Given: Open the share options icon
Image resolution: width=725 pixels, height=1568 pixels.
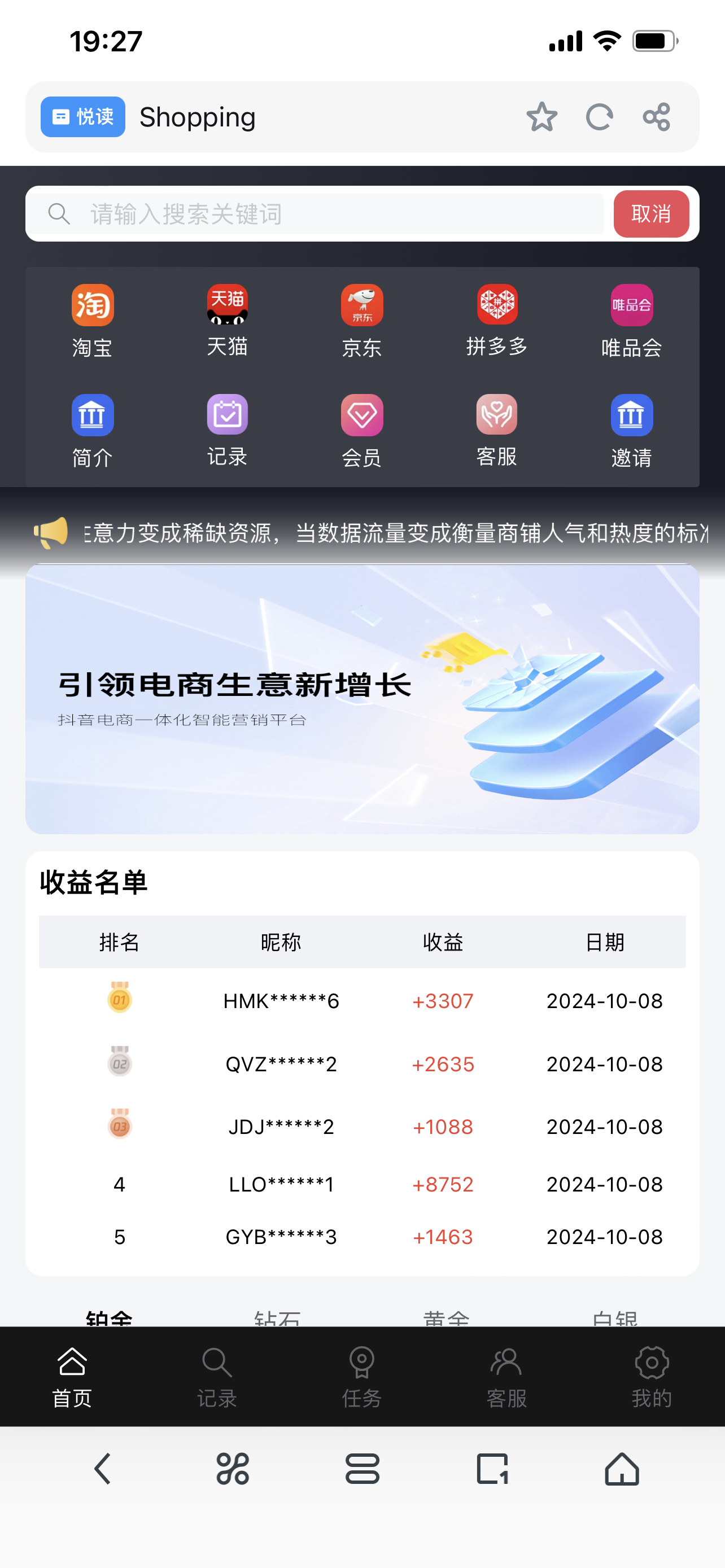Looking at the screenshot, I should (x=656, y=116).
